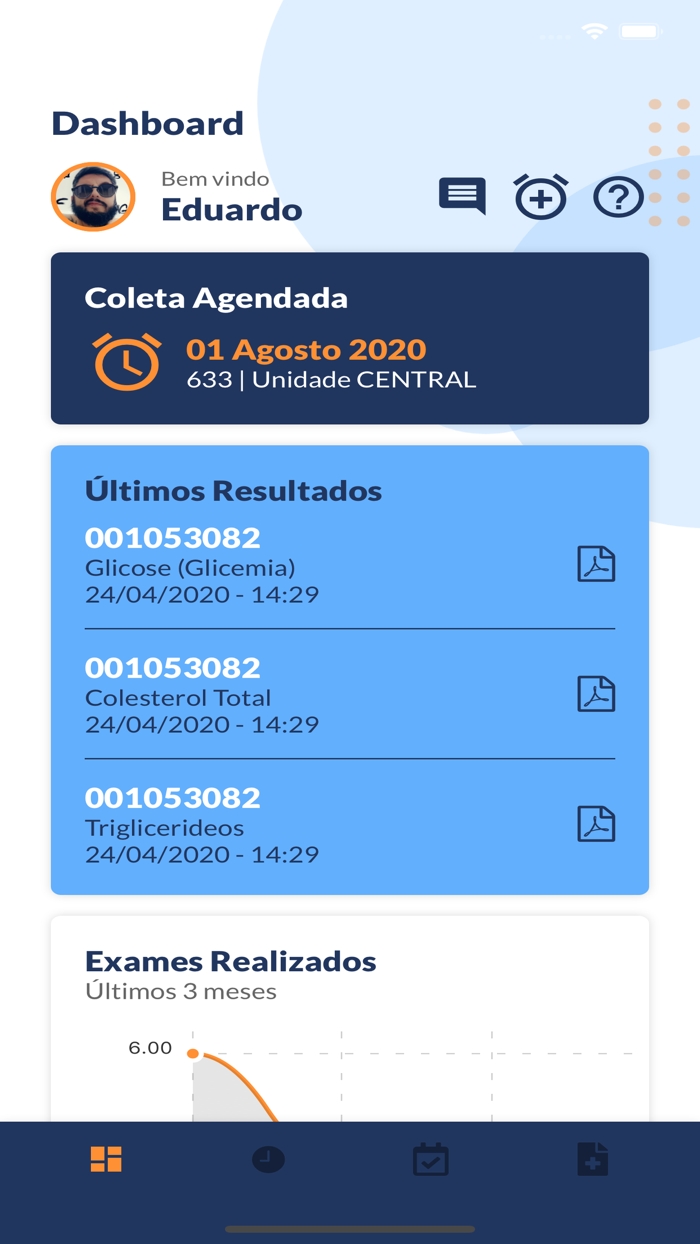Open Eduardo's profile picture
700x1244 pixels.
pyautogui.click(x=93, y=197)
